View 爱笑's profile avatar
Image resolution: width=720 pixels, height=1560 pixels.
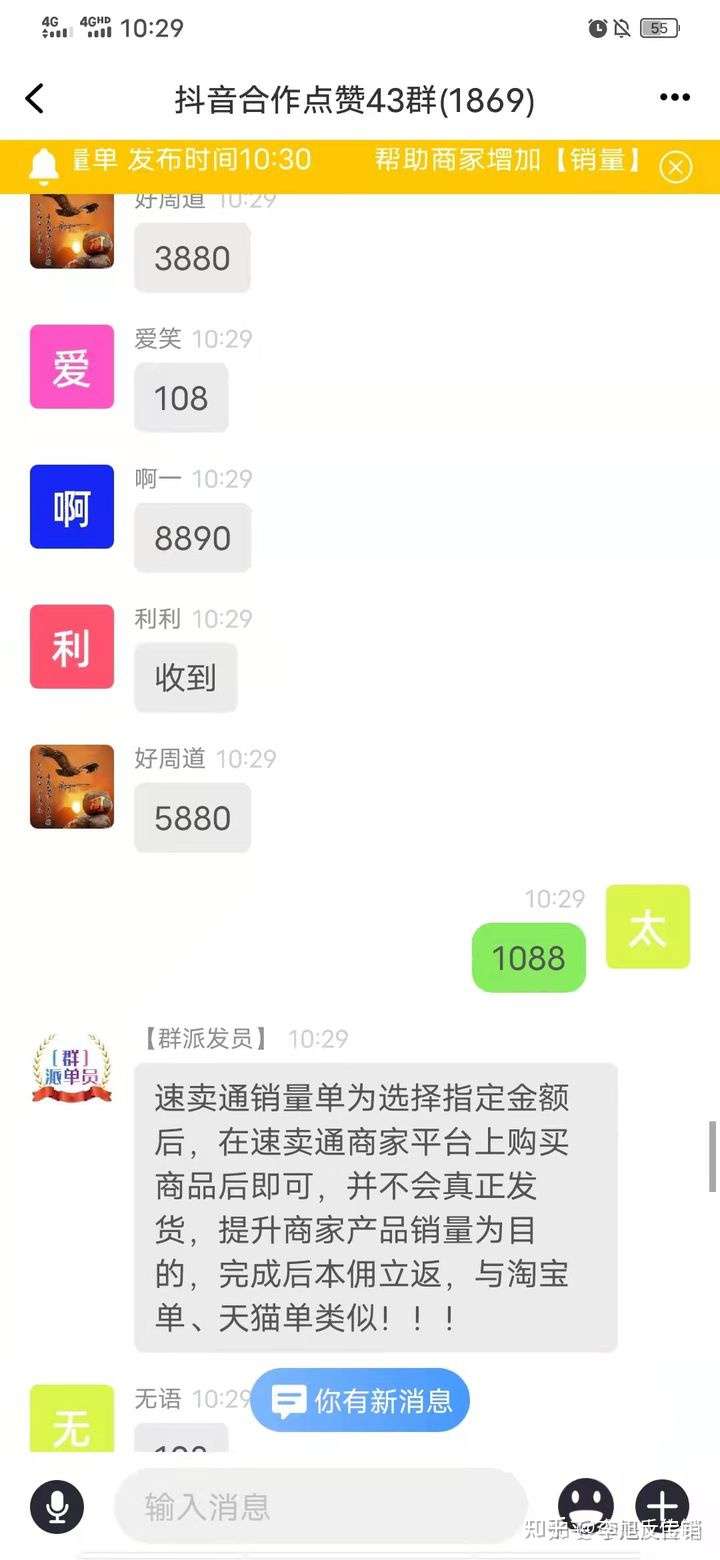point(72,367)
